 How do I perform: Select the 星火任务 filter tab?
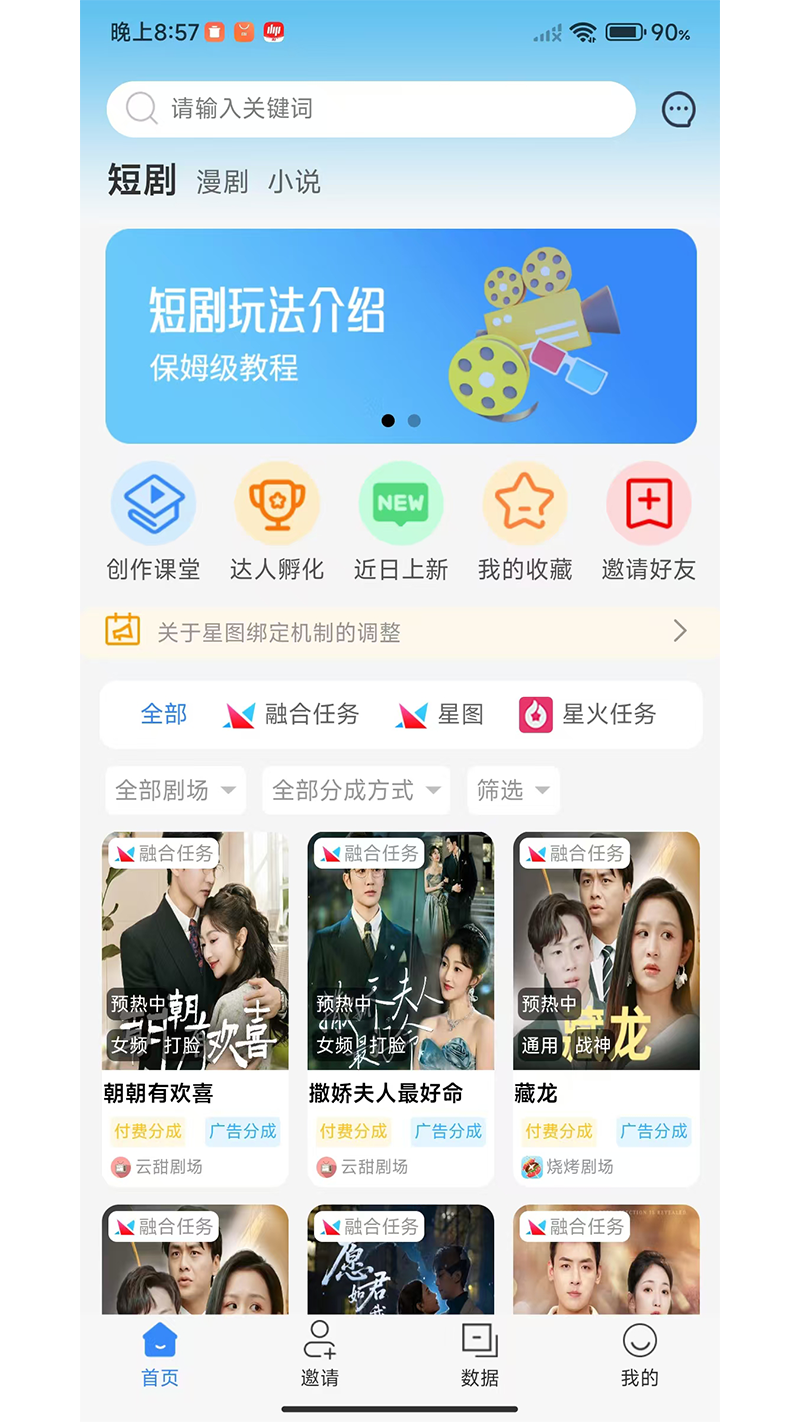[588, 714]
